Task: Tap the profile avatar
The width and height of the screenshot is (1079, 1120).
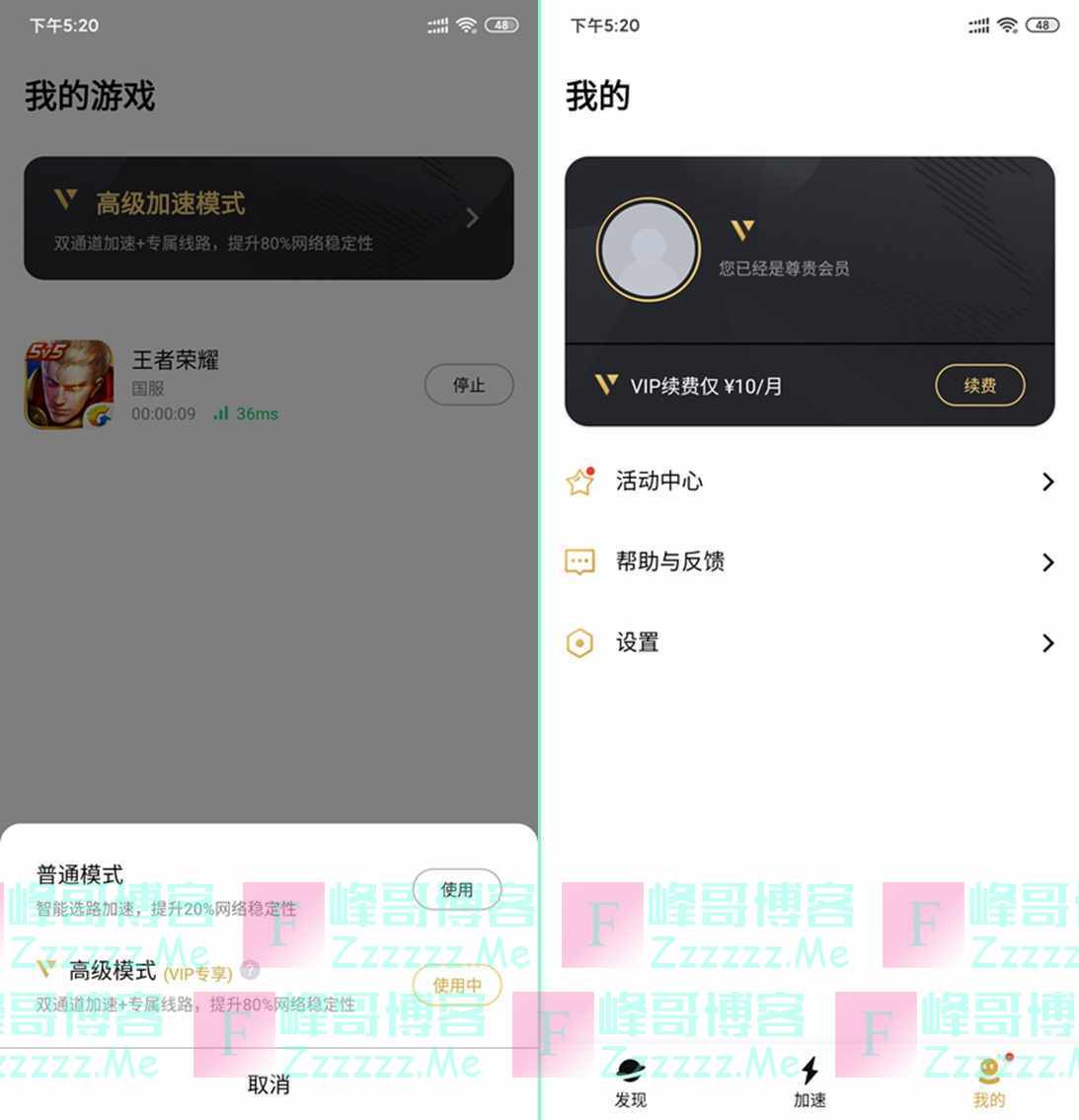Action: point(648,250)
